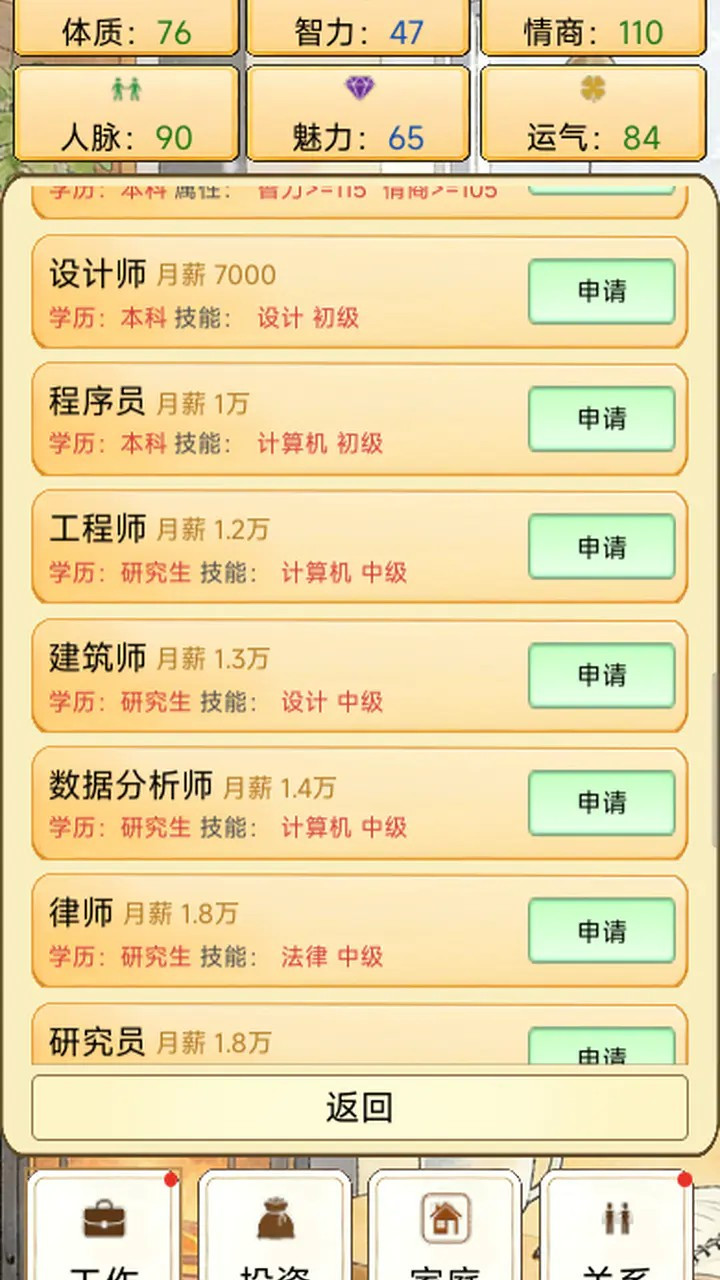Tap the briefcase work icon
Image resolution: width=720 pixels, height=1280 pixels.
[103, 1218]
